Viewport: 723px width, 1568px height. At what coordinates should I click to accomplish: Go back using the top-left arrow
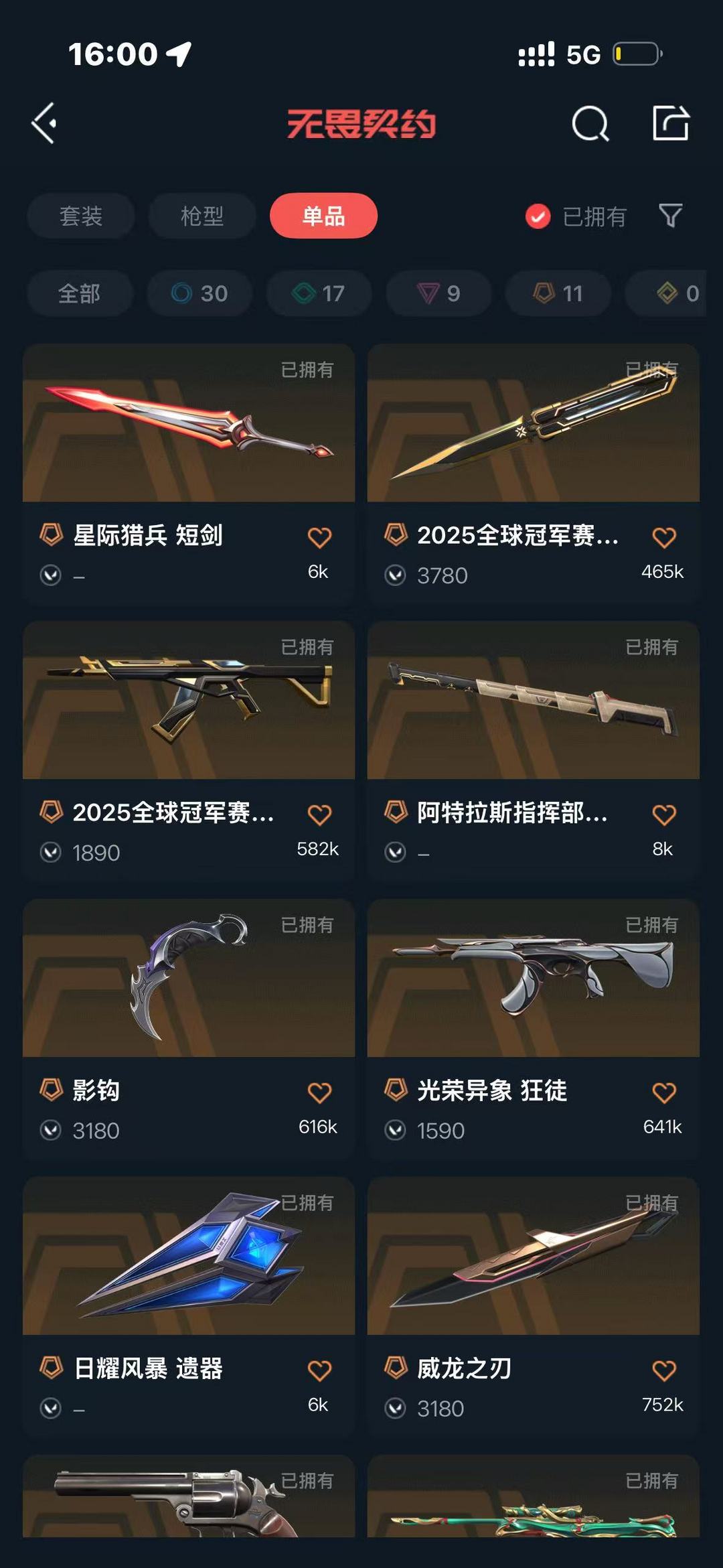(x=44, y=123)
